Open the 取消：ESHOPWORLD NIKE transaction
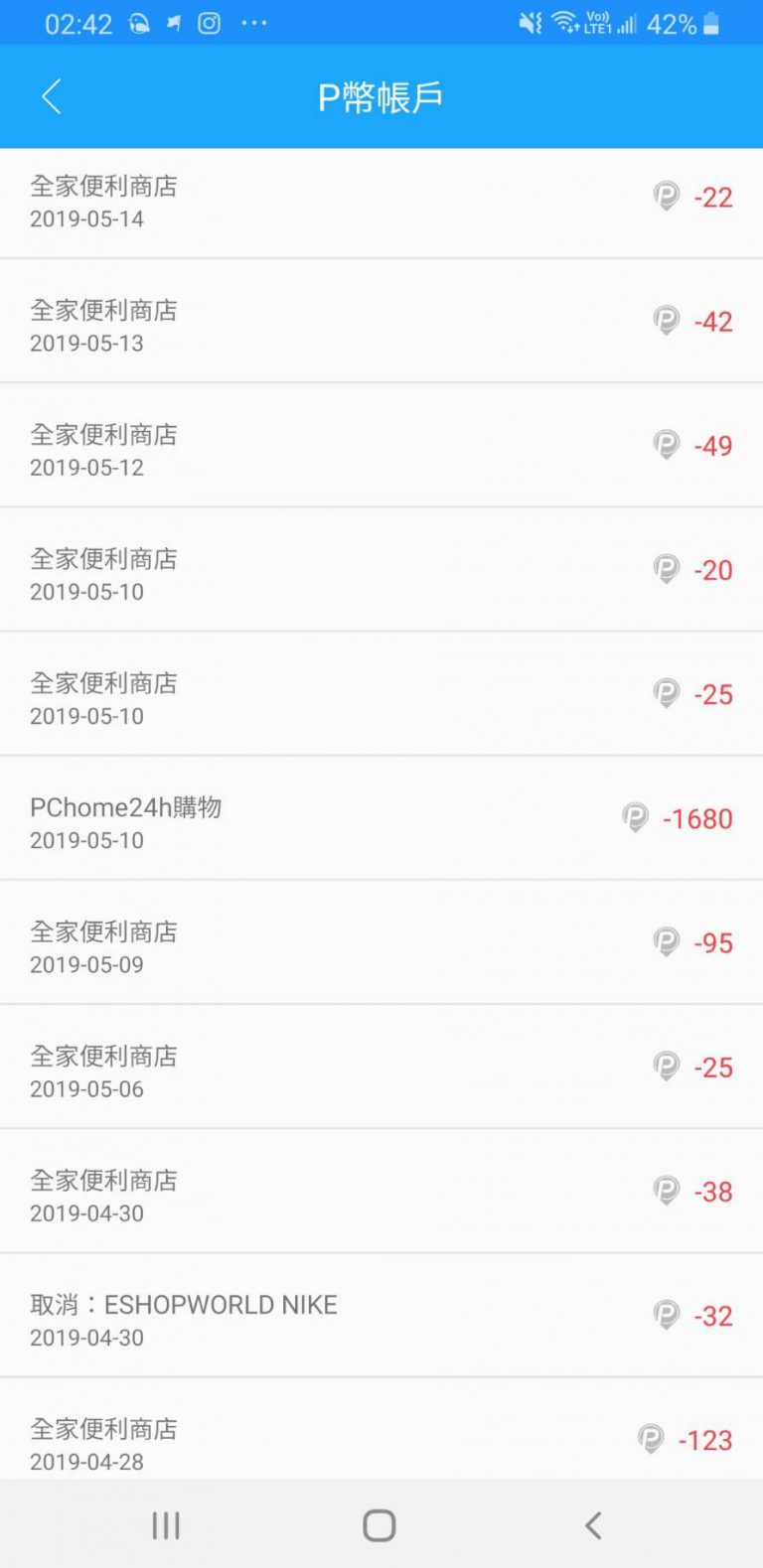 coord(381,1315)
